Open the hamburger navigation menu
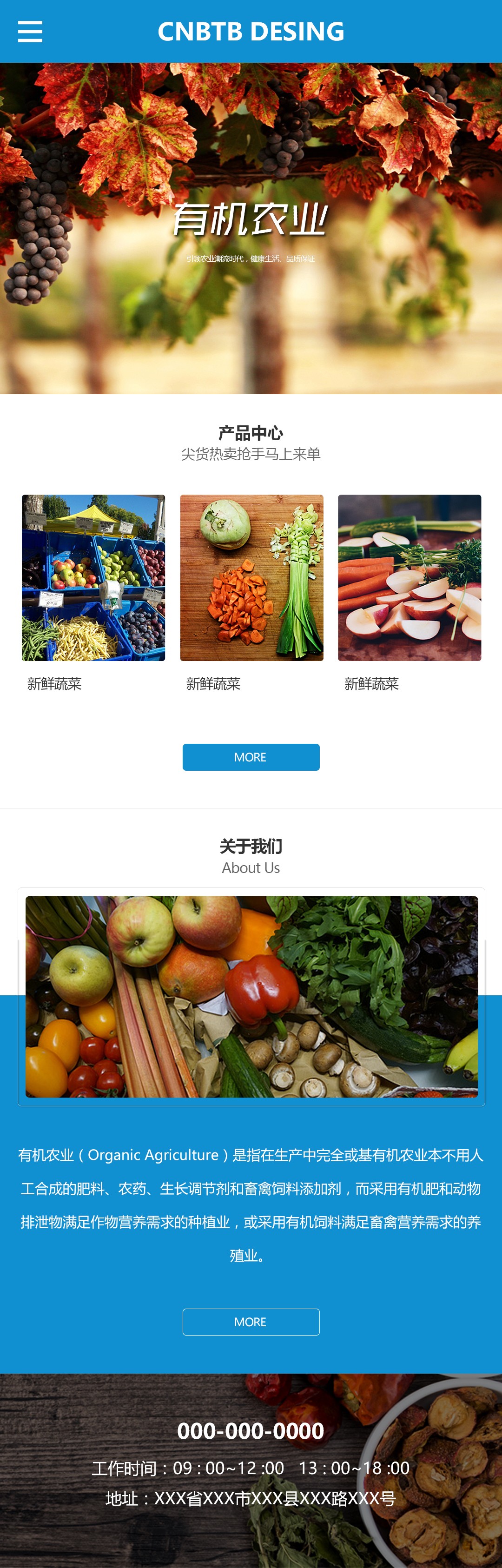The height and width of the screenshot is (1568, 502). [30, 32]
